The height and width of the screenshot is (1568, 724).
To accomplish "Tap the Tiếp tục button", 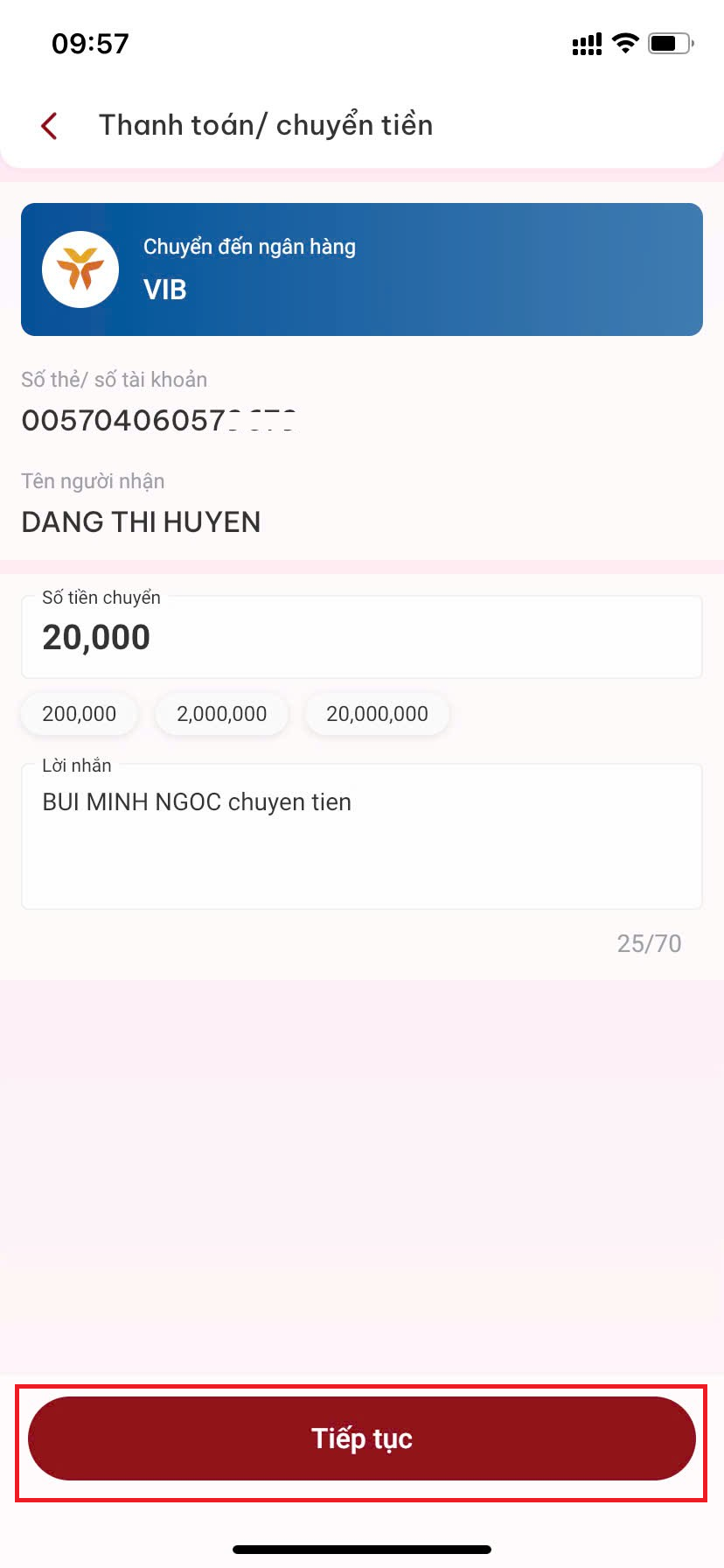I will 361,1438.
